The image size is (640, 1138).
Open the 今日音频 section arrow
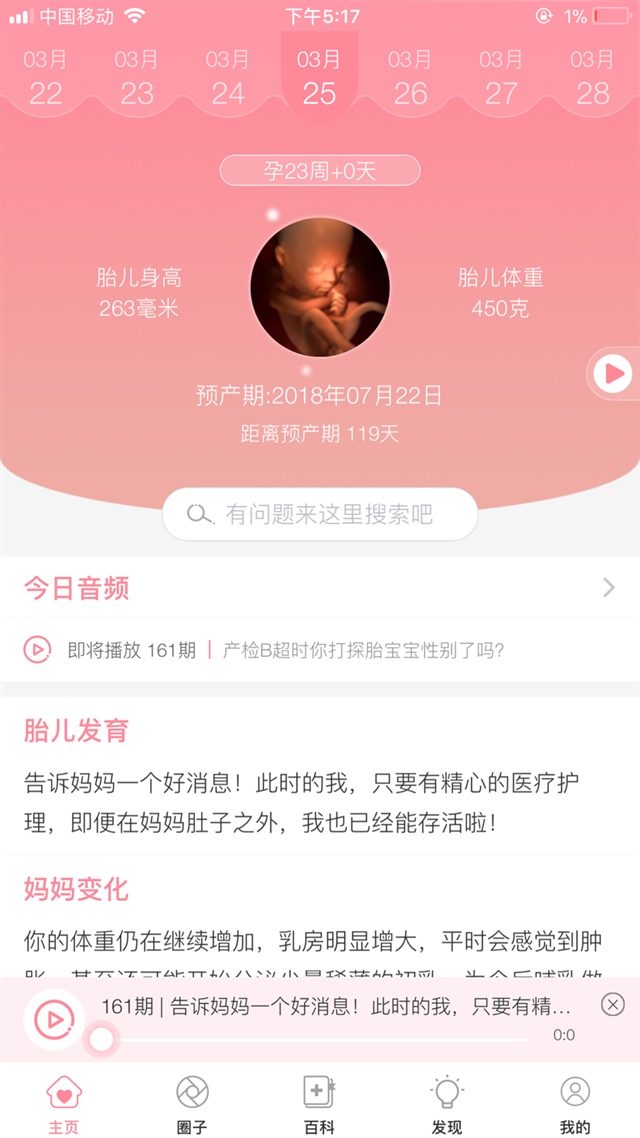point(608,588)
